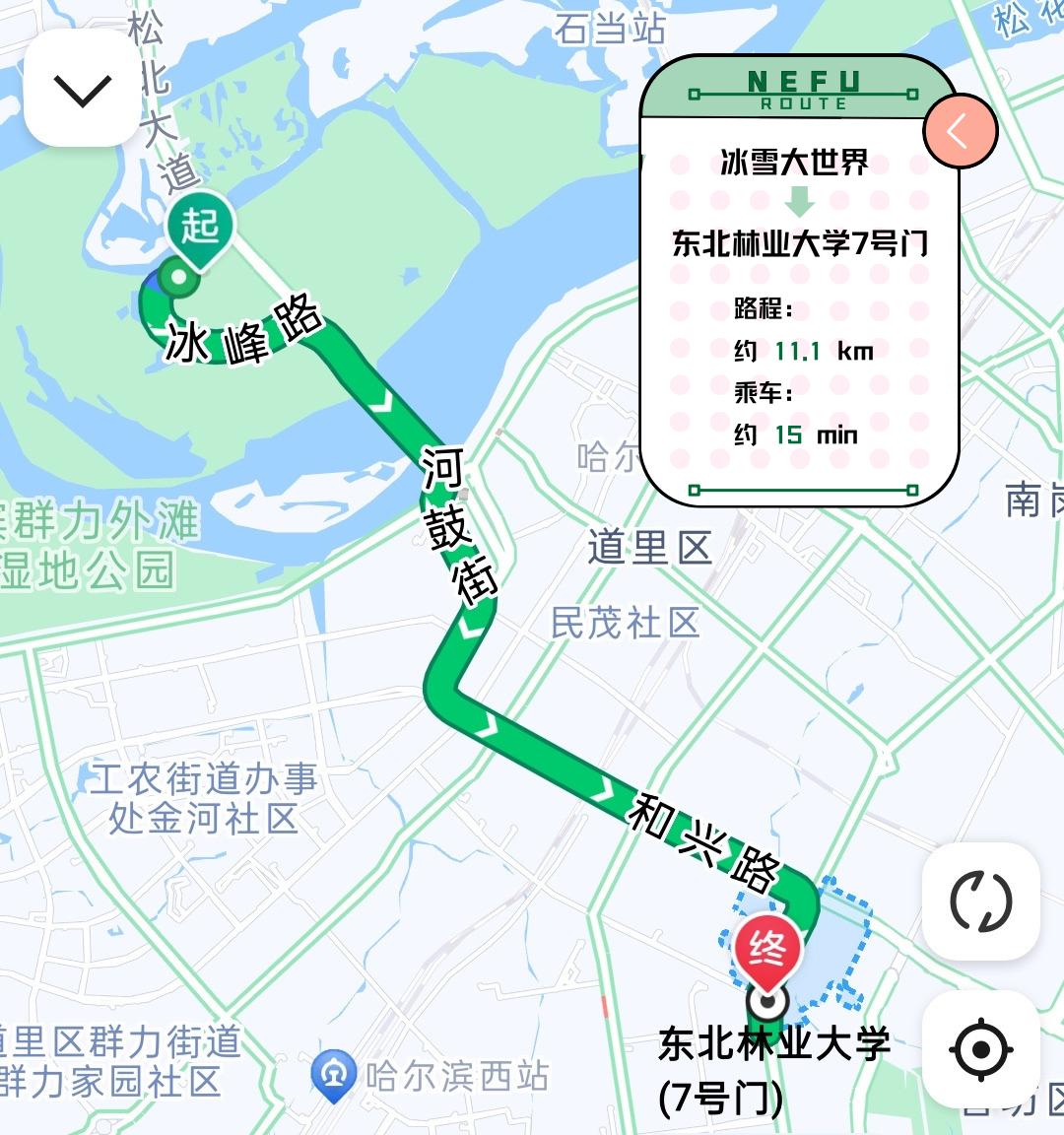Refresh the route with the circular arrows
The height and width of the screenshot is (1135, 1064).
(980, 901)
